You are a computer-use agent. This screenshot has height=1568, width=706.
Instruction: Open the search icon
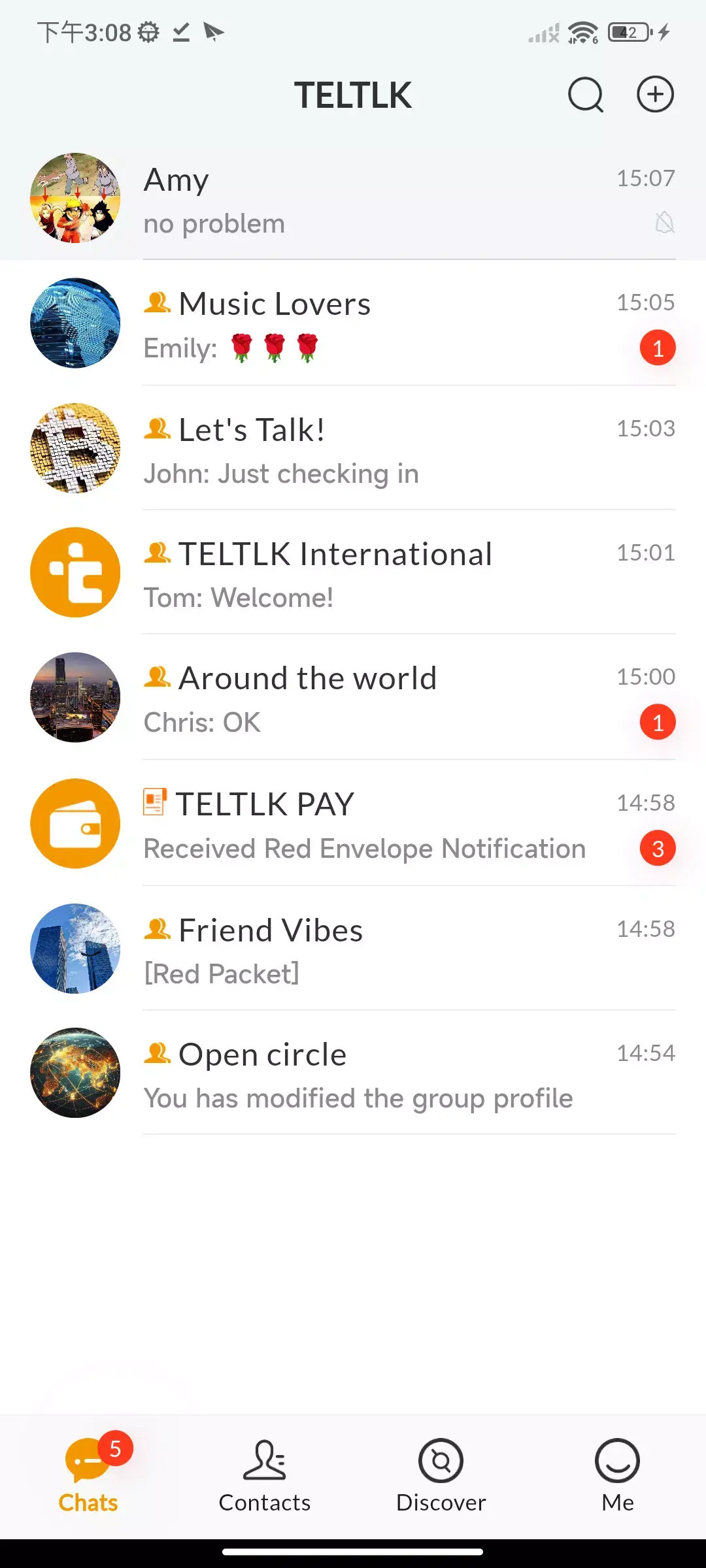tap(585, 95)
